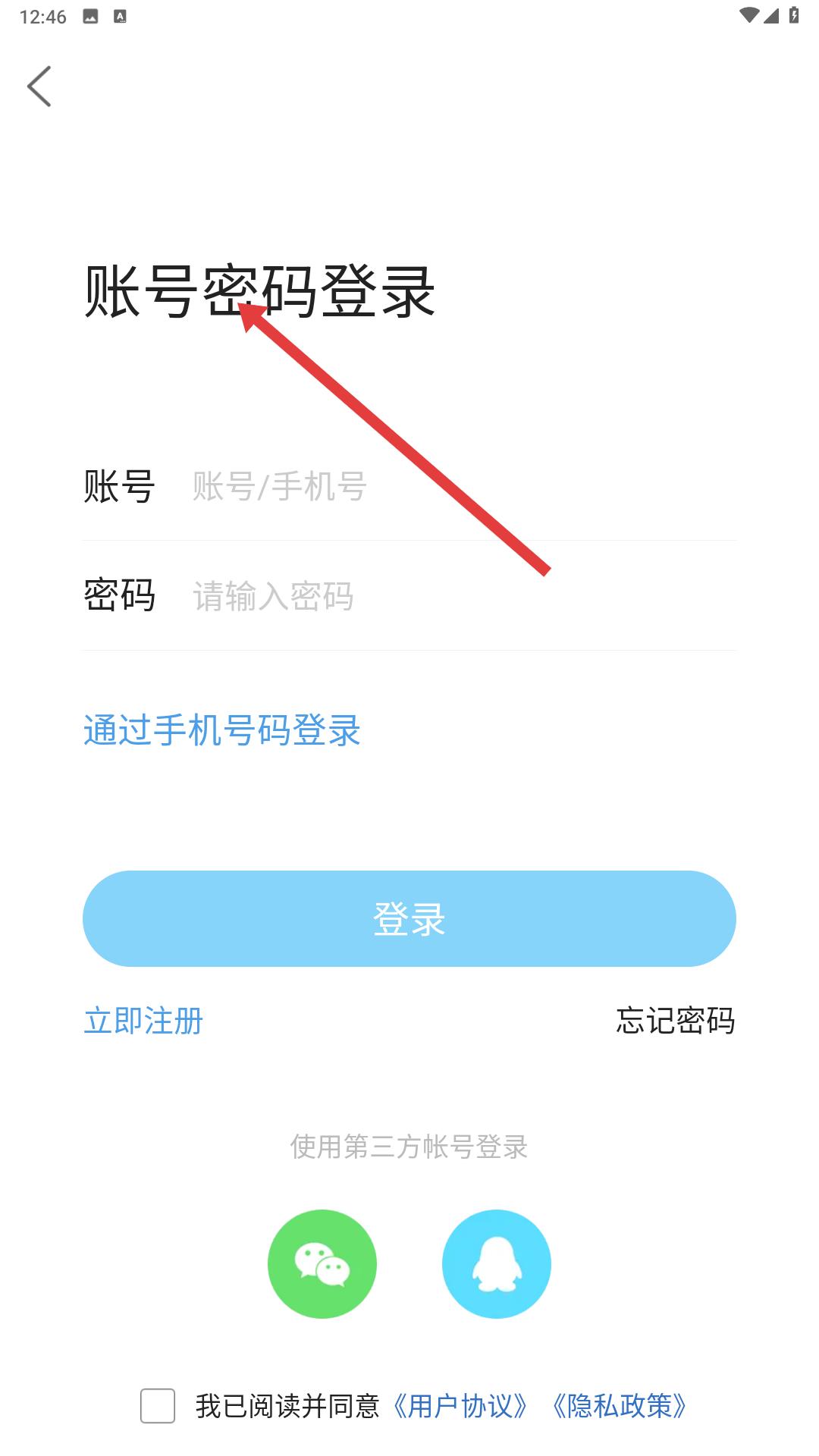This screenshot has width=819, height=1456.
Task: Focus the 账号/手机号 account field
Action: (x=455, y=487)
